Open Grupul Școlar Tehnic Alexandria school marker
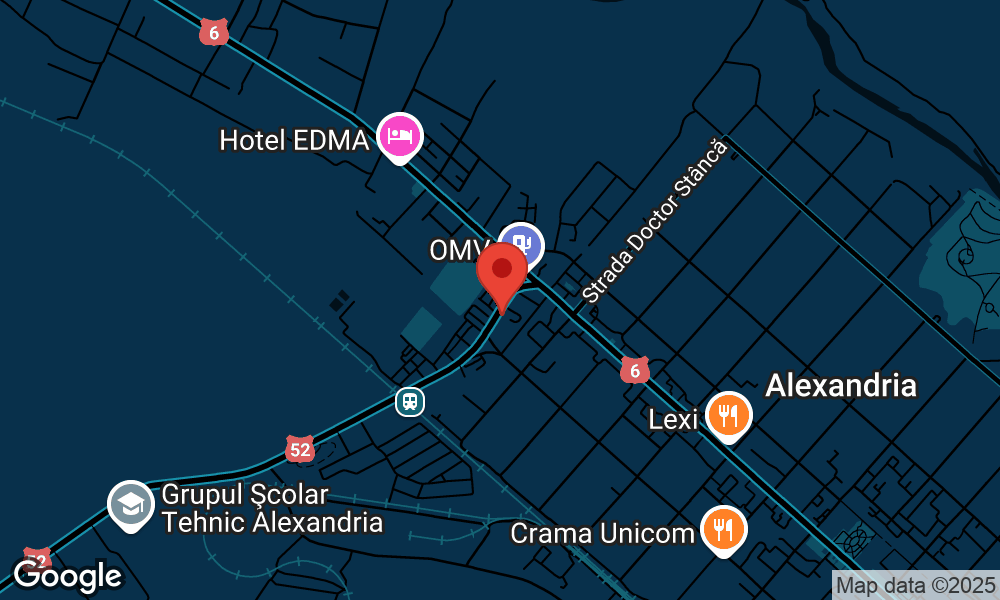This screenshot has width=1000, height=600. 131,504
